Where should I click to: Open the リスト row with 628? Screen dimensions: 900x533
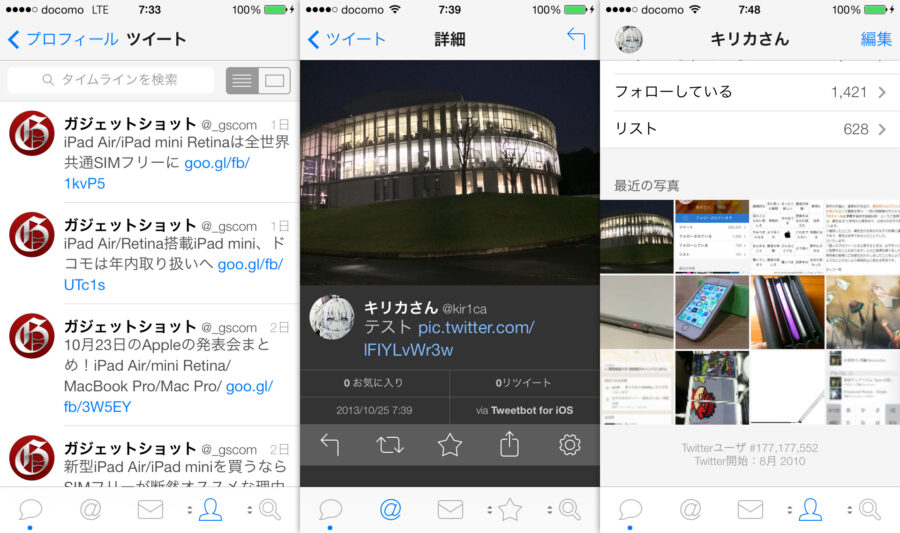(x=750, y=129)
